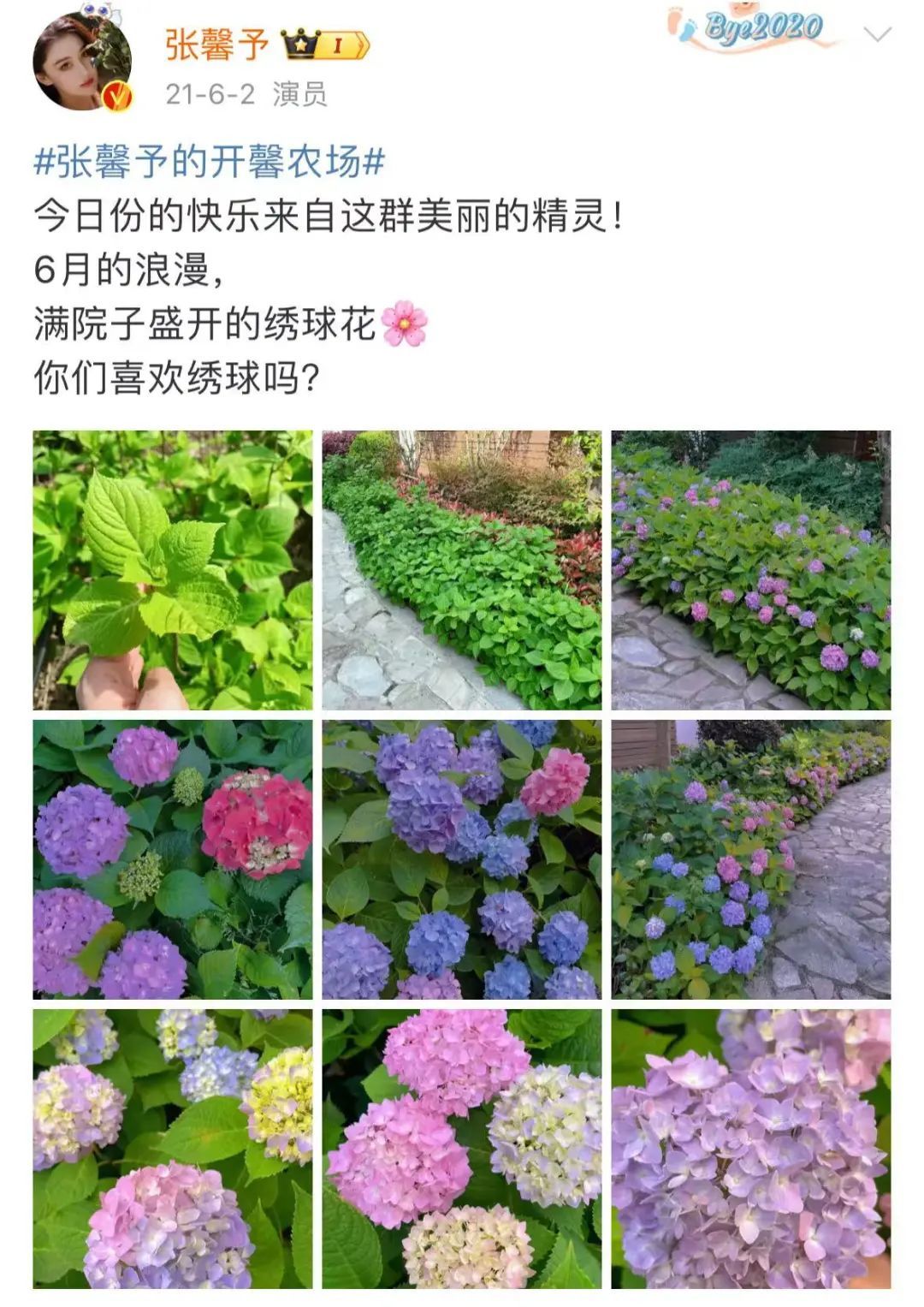Enlarge the pink and white hydrangea photo
The height and width of the screenshot is (1307, 924).
pyautogui.click(x=462, y=1149)
